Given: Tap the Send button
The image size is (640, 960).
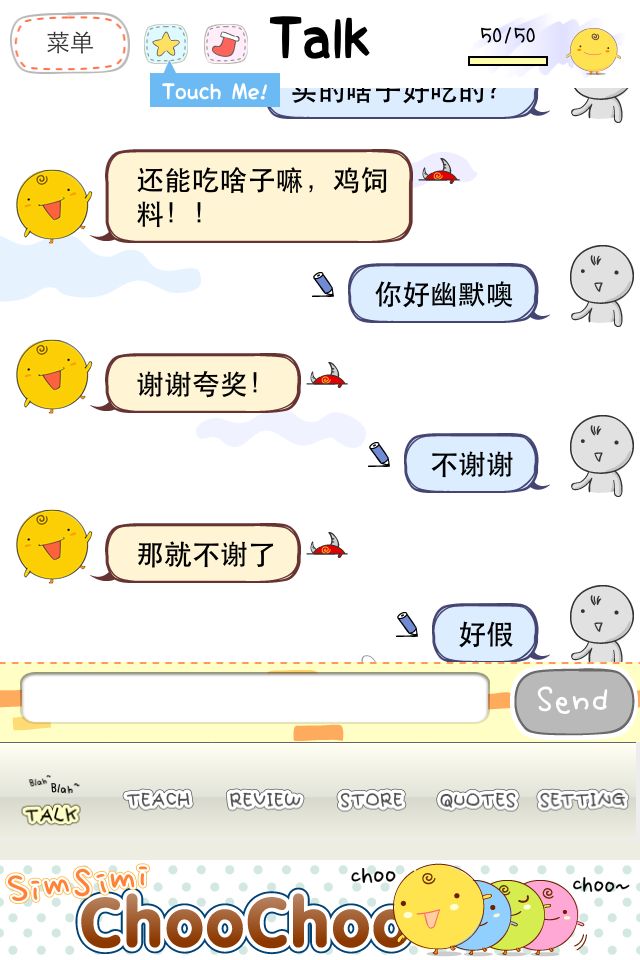Looking at the screenshot, I should tap(573, 700).
